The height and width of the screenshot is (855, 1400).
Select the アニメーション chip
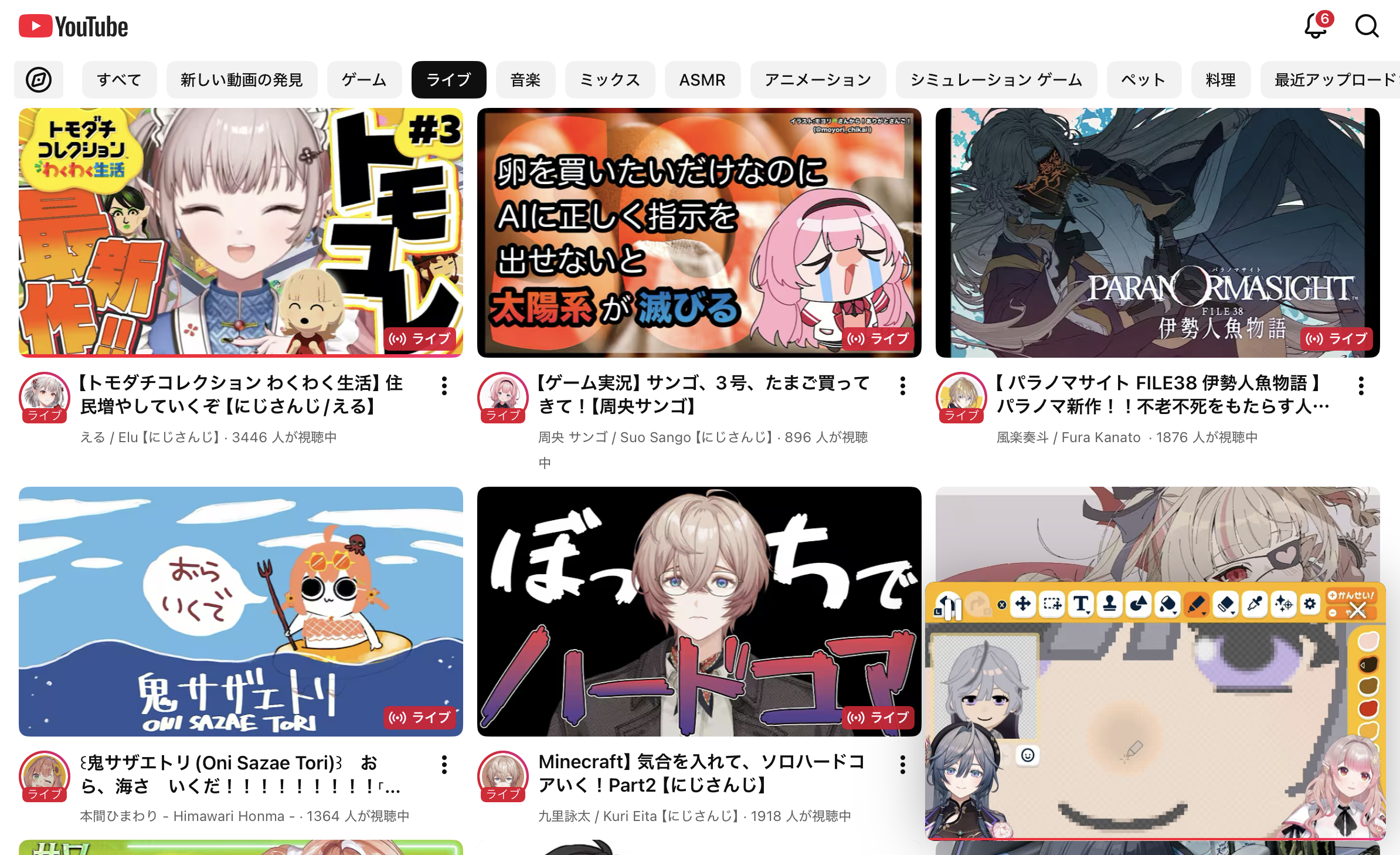tap(818, 80)
